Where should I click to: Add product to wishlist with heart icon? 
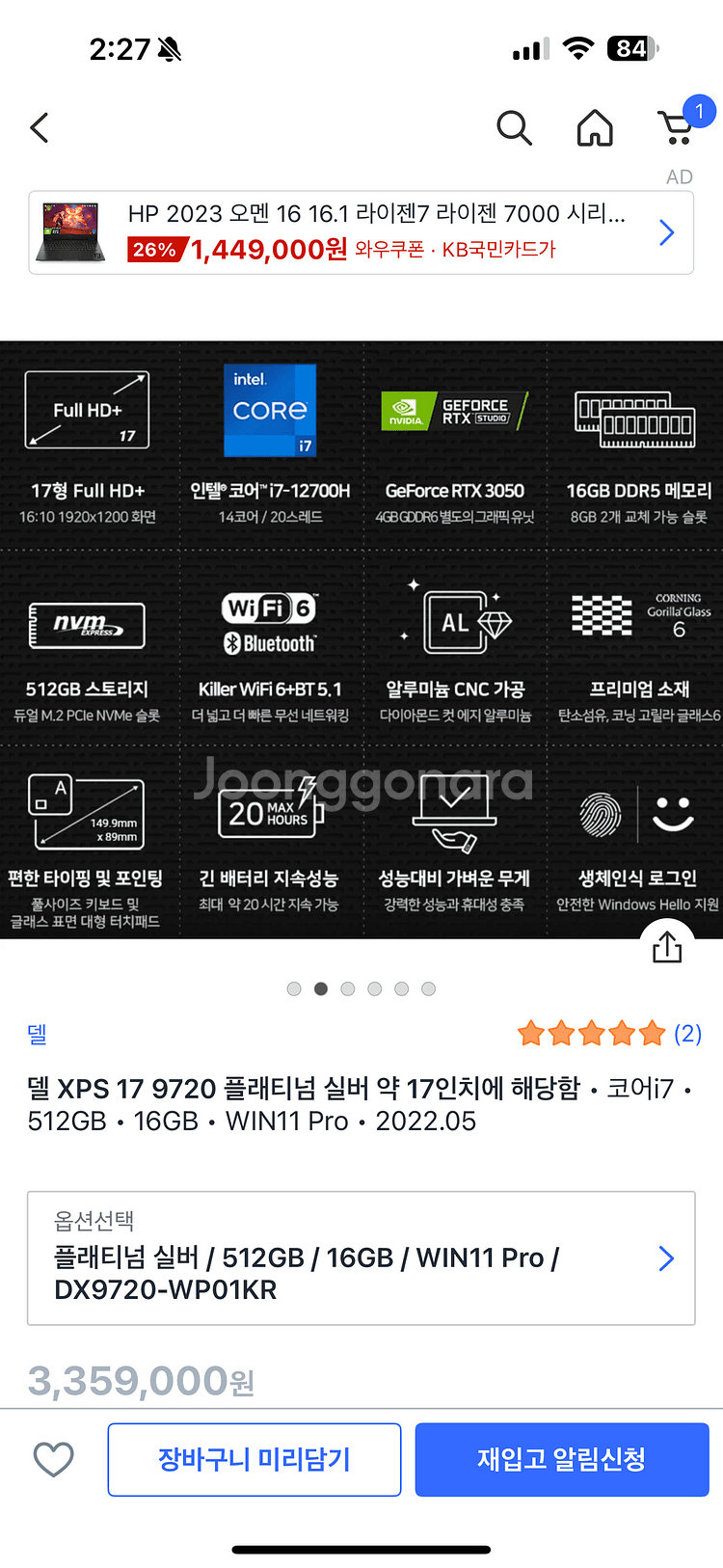click(54, 1459)
